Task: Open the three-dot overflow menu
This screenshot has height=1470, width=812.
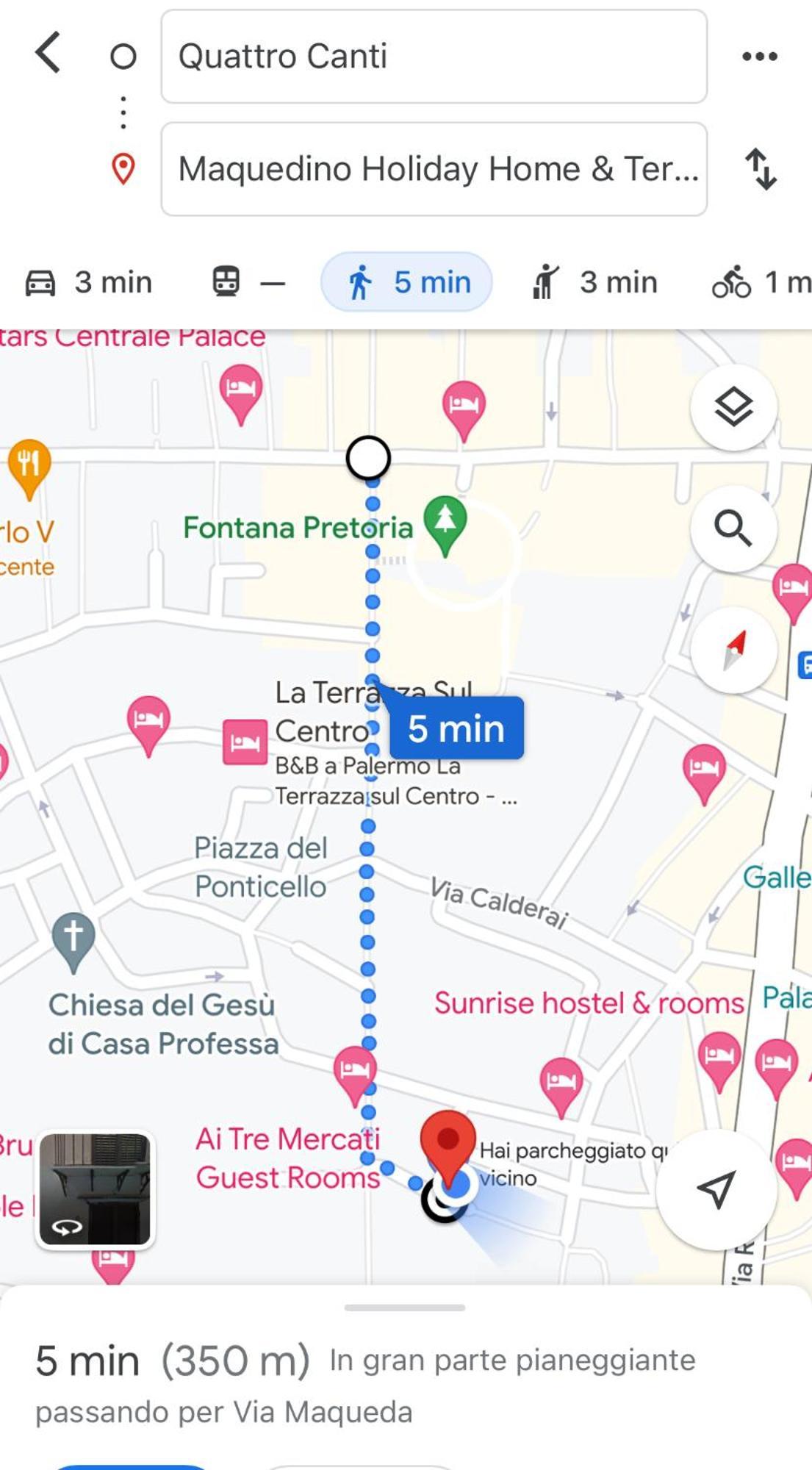Action: click(x=760, y=57)
